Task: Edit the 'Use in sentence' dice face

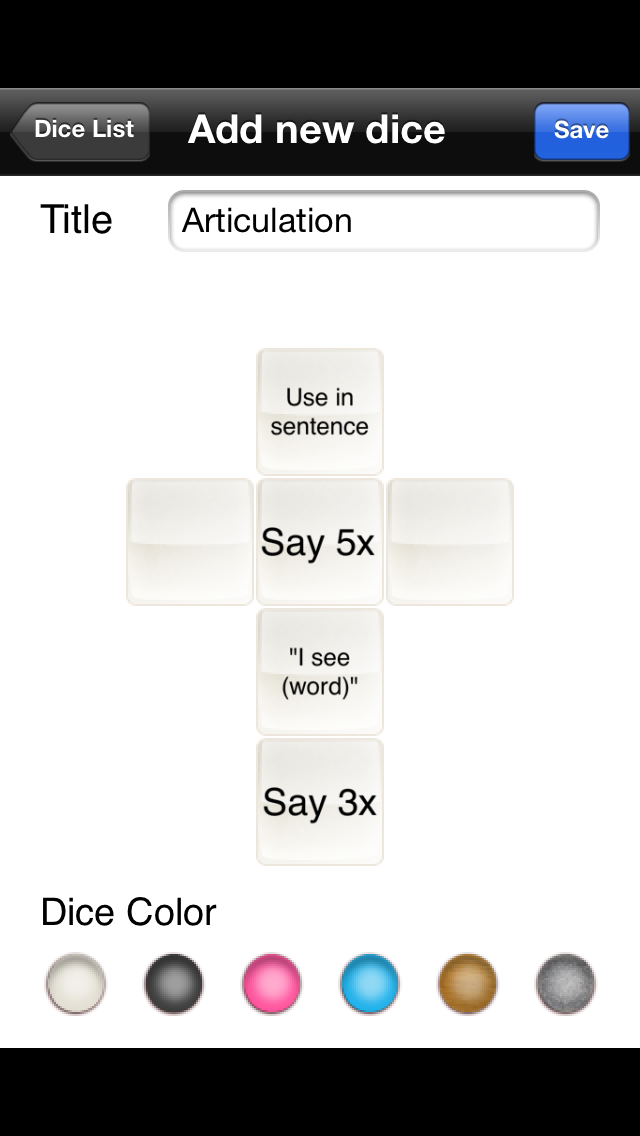Action: 320,412
